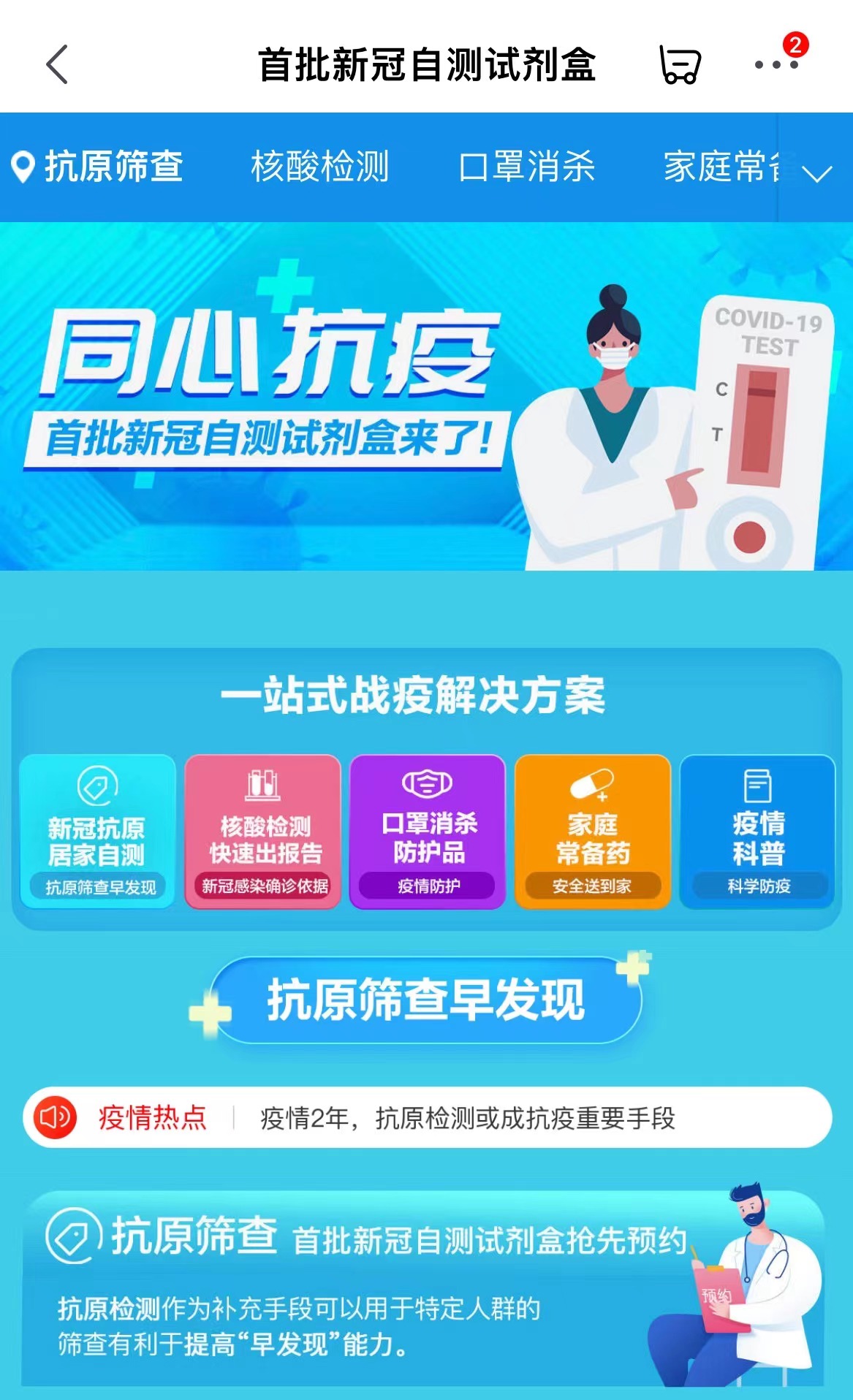Viewport: 853px width, 1400px height.
Task: Open 家庭常备药 card
Action: [593, 832]
